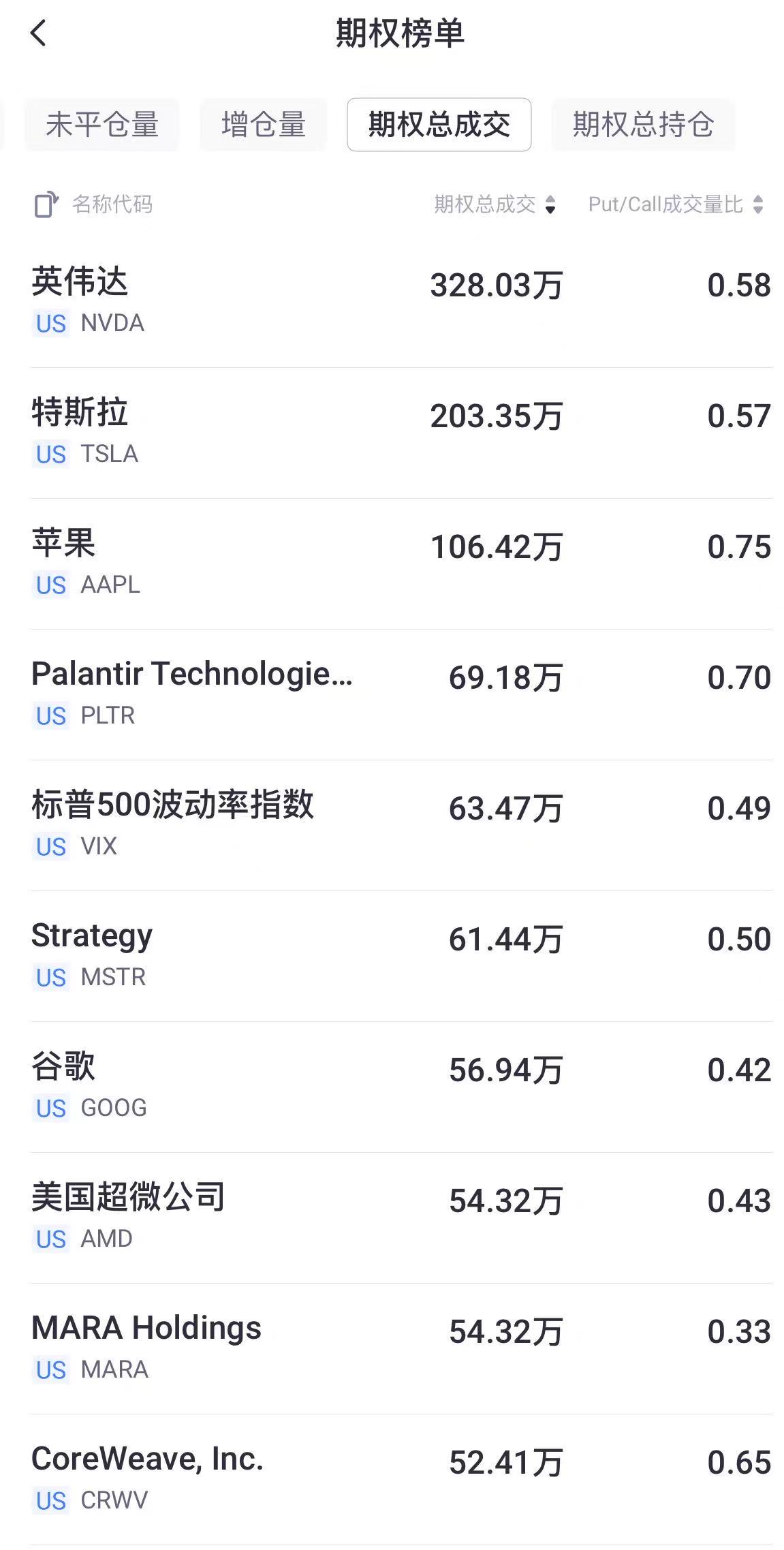Open the 标普500波动率指数 VIX row
This screenshot has width=784, height=1550.
point(402,826)
